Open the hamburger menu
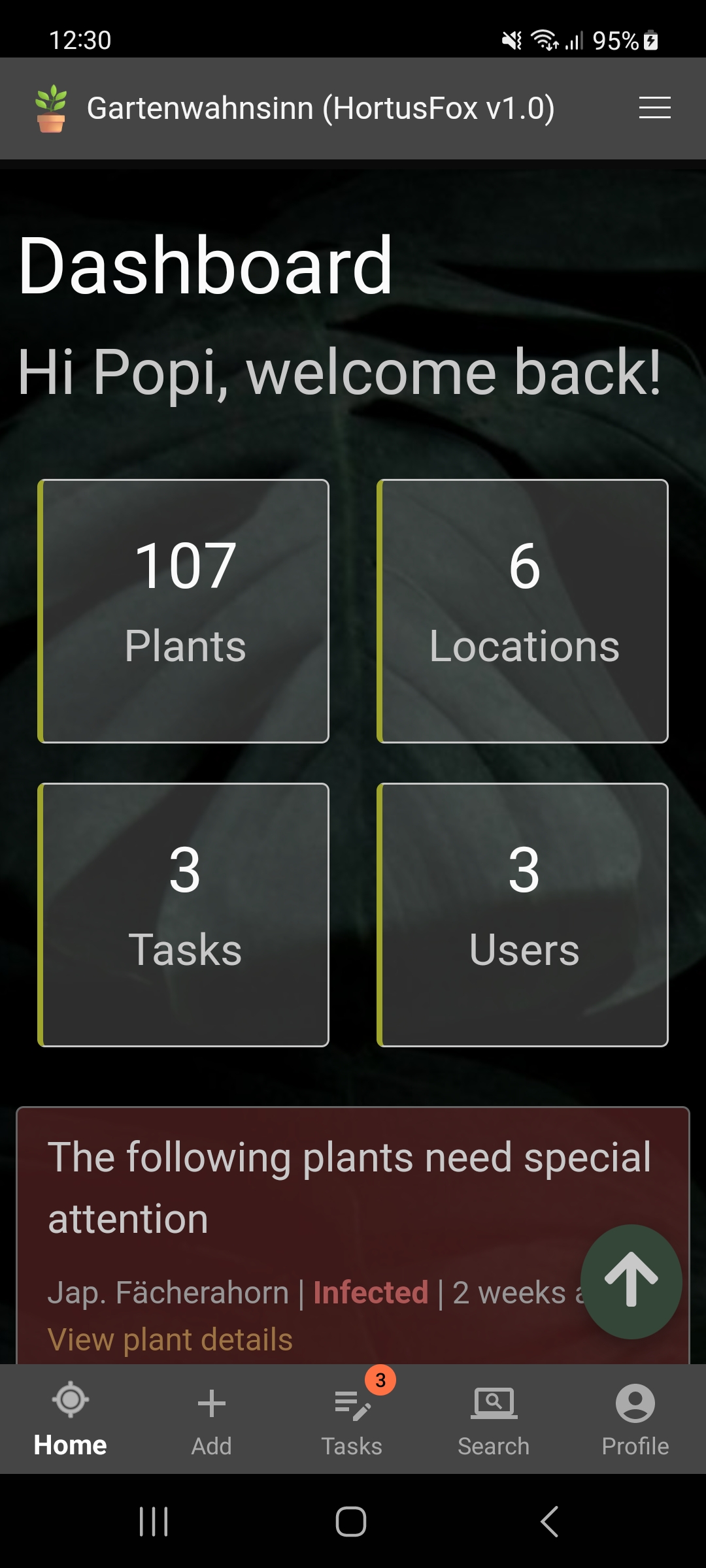The width and height of the screenshot is (706, 1568). pyautogui.click(x=654, y=108)
